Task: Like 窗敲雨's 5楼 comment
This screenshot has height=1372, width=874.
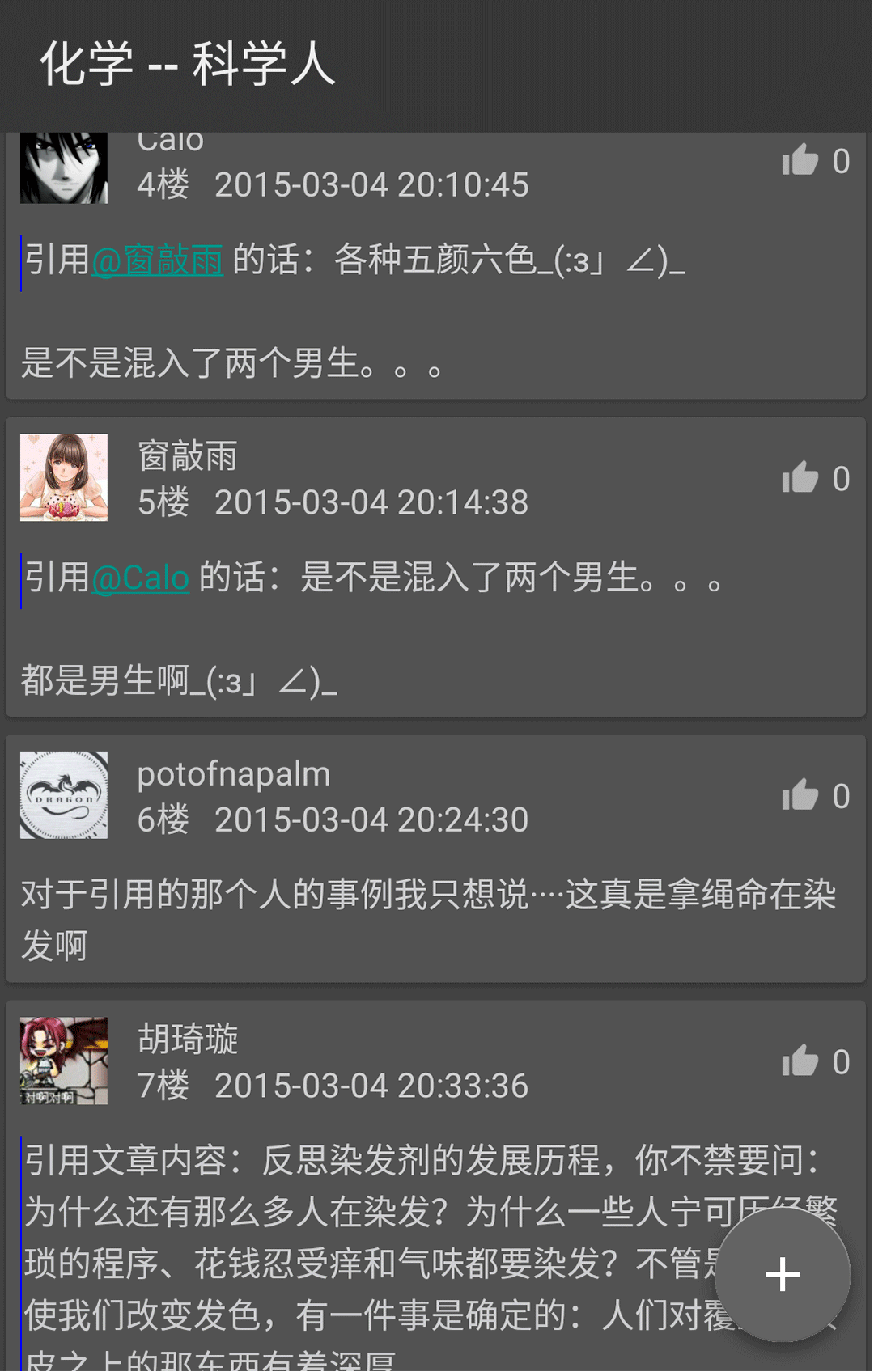Action: 800,478
